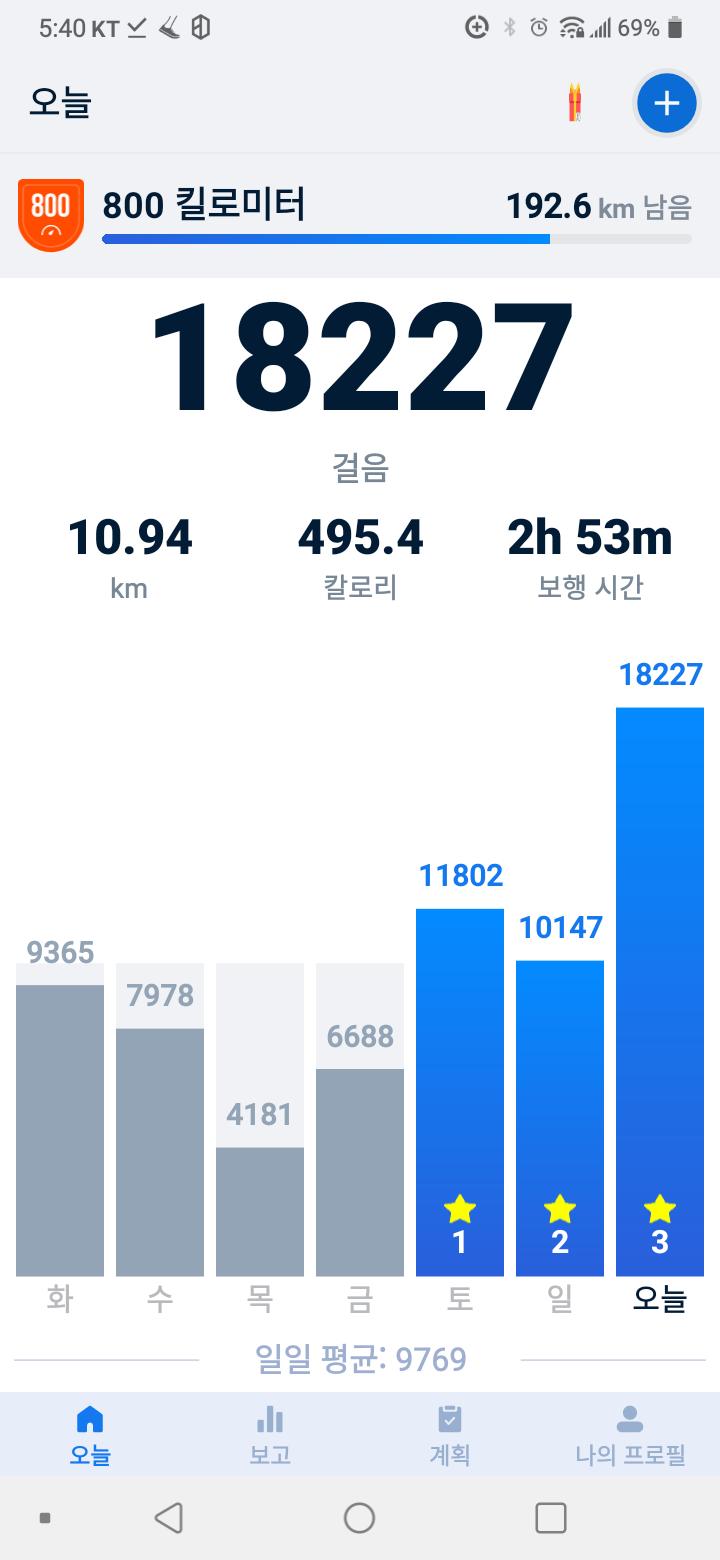This screenshot has width=720, height=1560.
Task: Select the 토 bar with 11802 steps
Action: [460, 1092]
